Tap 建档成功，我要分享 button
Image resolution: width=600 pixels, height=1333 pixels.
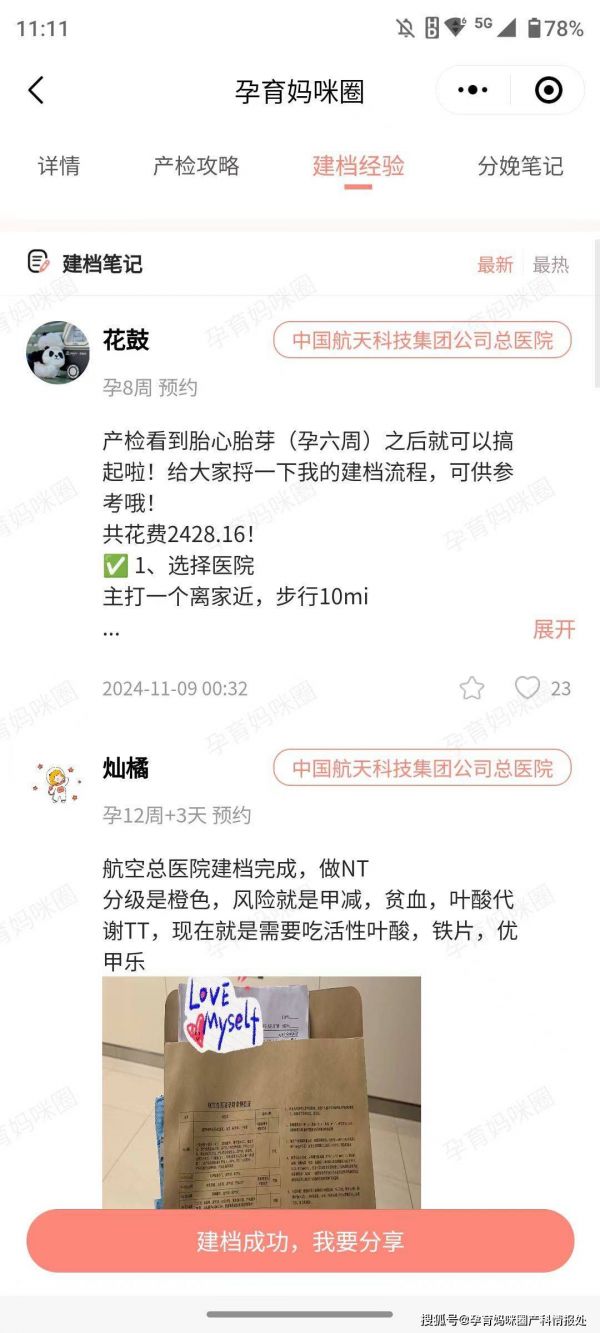tap(300, 1242)
